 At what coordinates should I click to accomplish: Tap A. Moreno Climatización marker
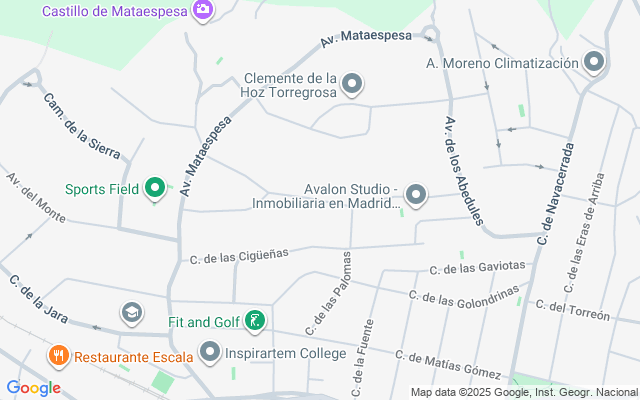click(594, 63)
